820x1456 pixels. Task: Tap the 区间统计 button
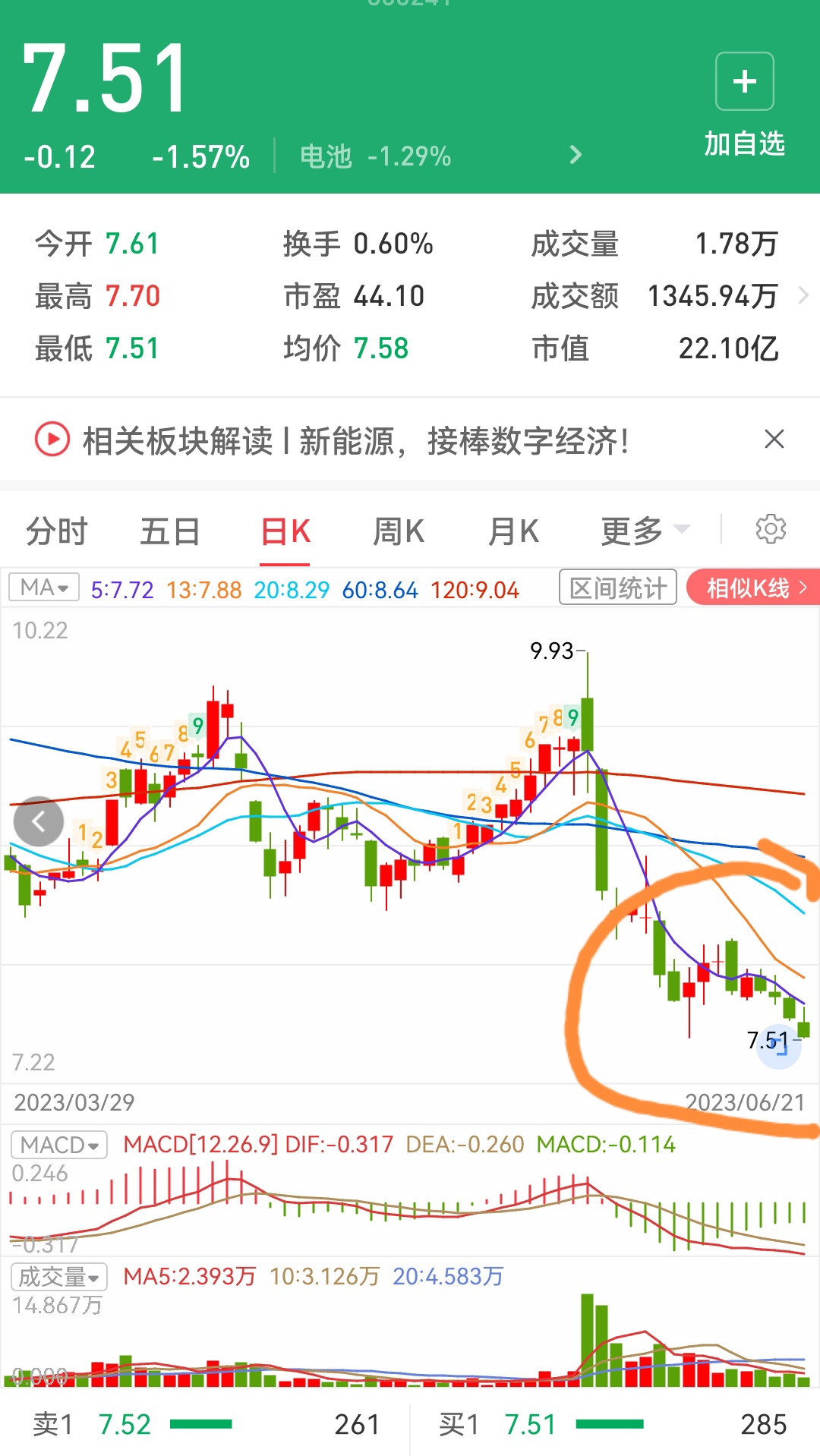[617, 588]
